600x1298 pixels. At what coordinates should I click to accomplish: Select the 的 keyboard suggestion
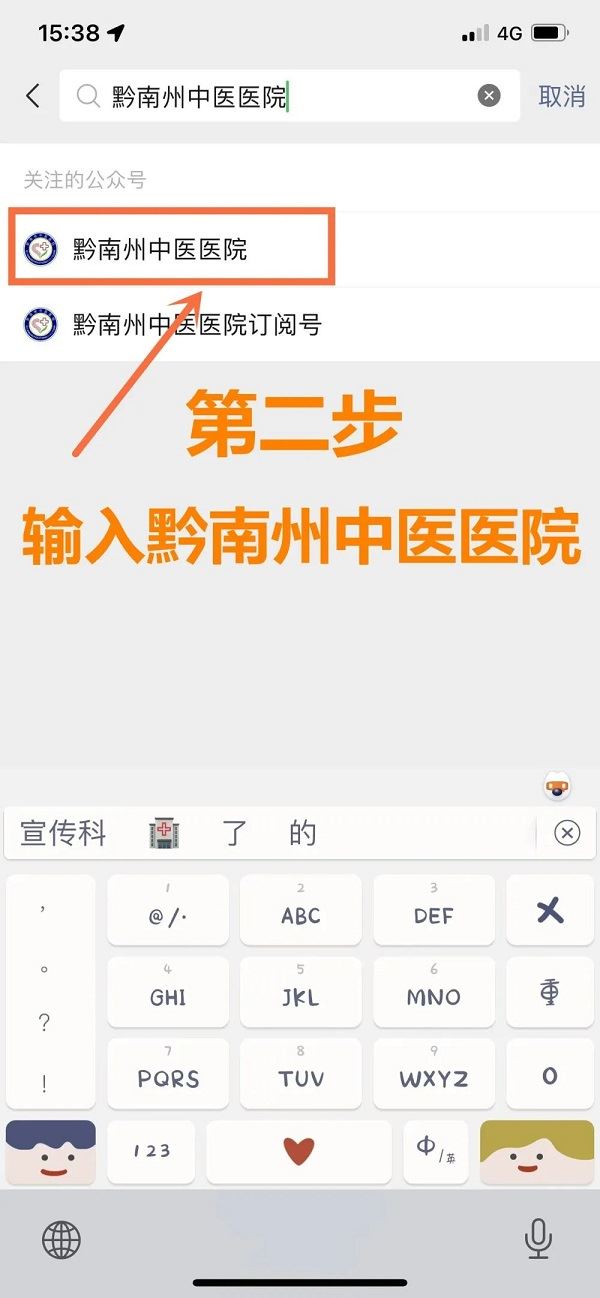pos(302,833)
